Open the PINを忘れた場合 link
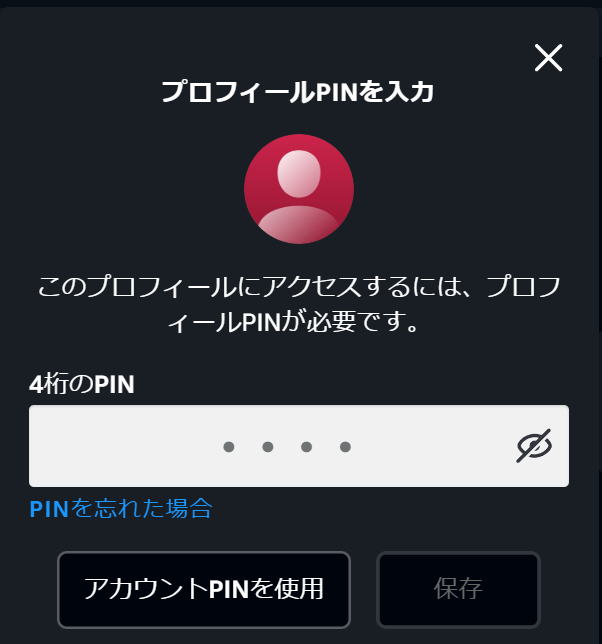The width and height of the screenshot is (602, 644). [x=121, y=508]
